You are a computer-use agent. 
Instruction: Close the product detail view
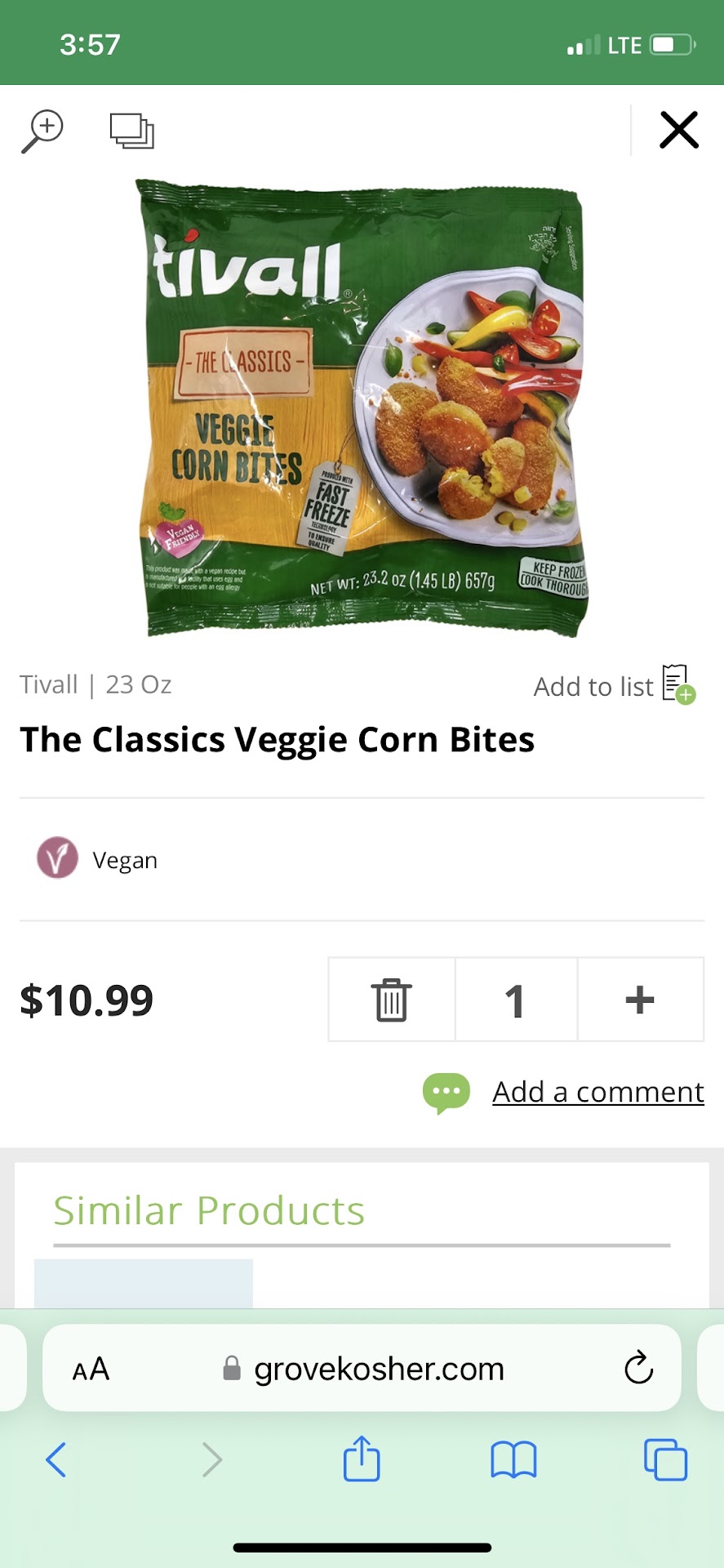click(x=678, y=131)
